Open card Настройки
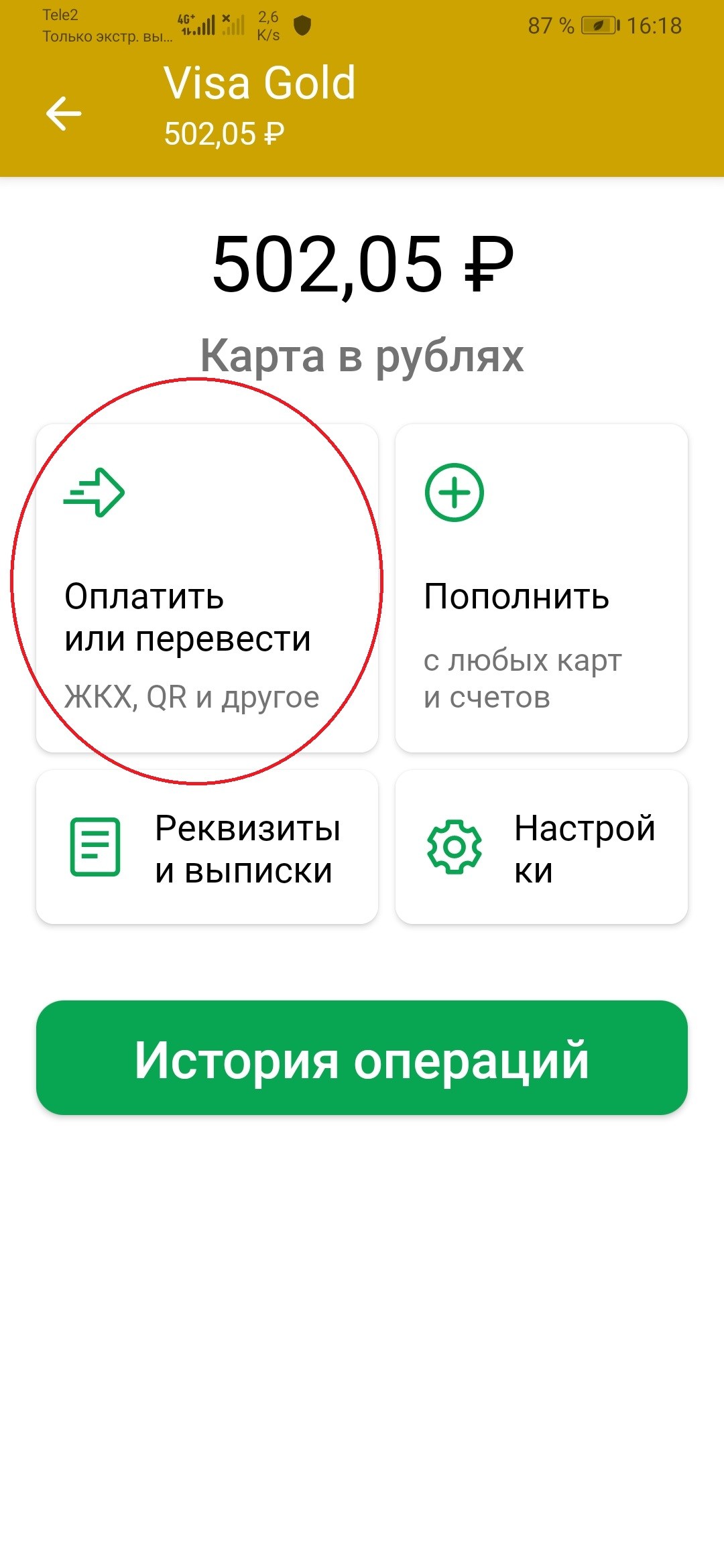This screenshot has height=1568, width=724. 541,847
